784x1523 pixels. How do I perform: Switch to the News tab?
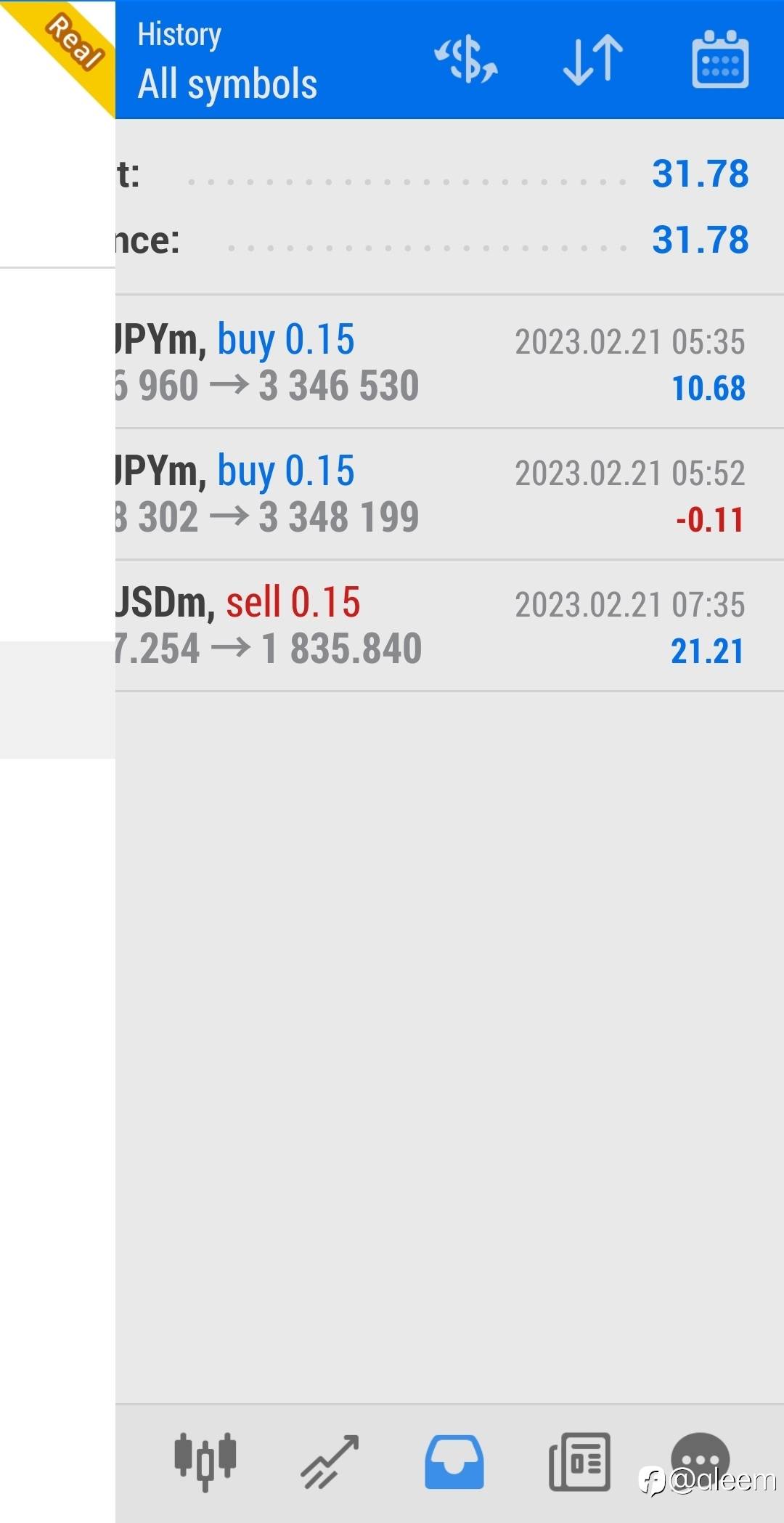(x=579, y=1461)
